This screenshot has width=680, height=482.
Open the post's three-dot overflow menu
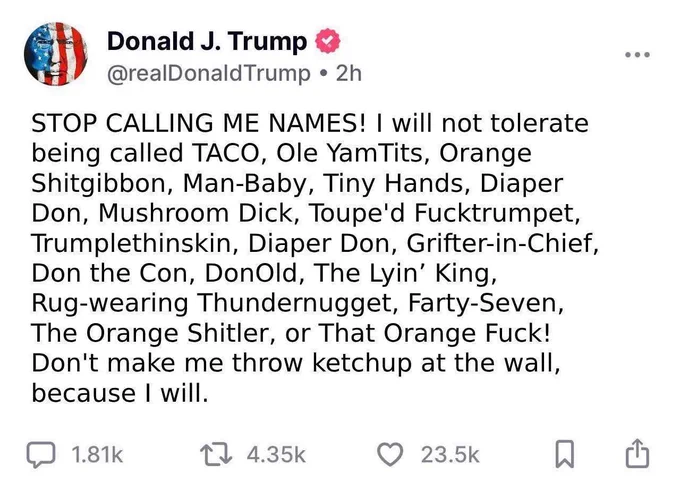pyautogui.click(x=637, y=53)
